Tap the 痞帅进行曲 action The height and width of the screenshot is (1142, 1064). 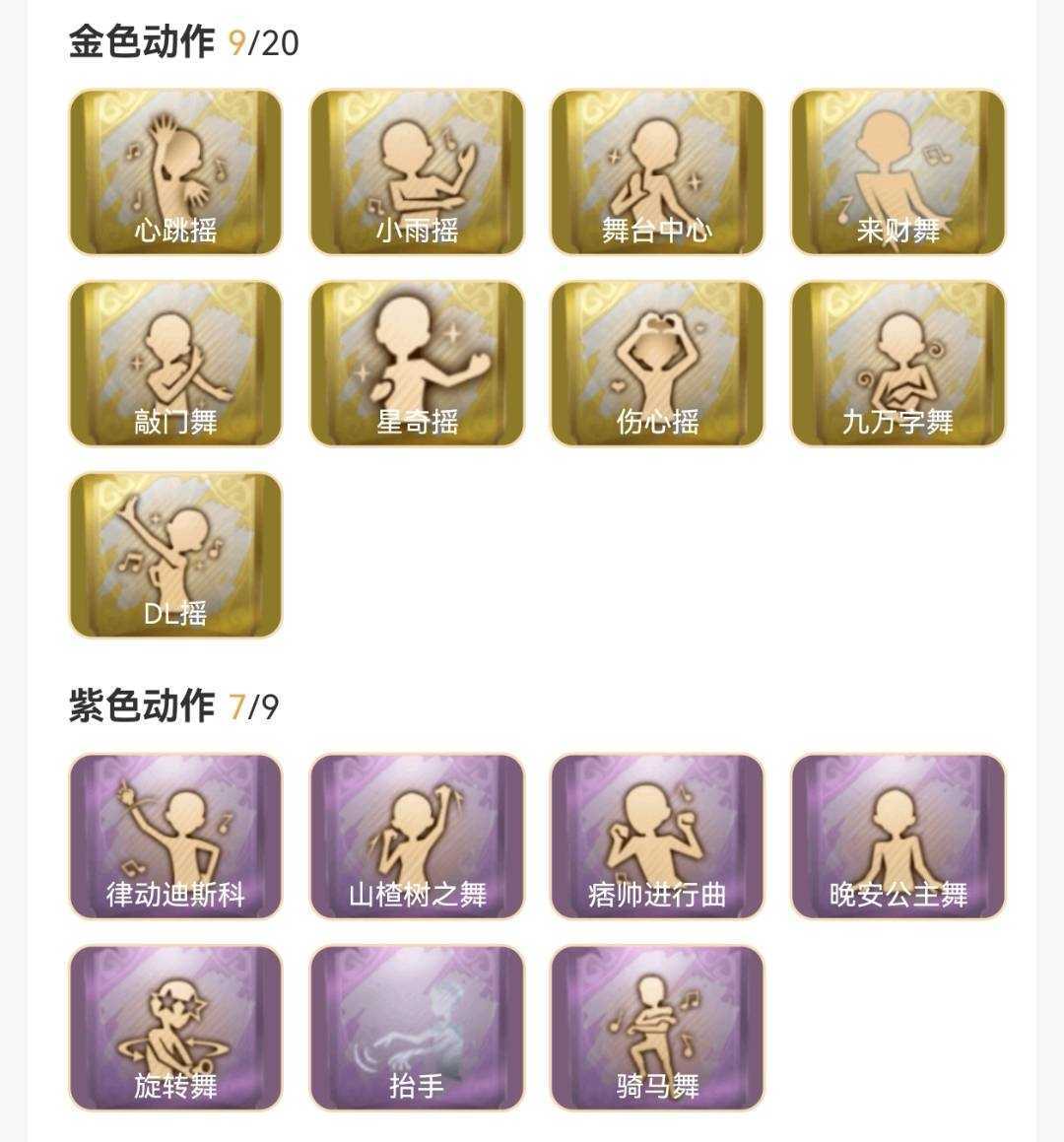pyautogui.click(x=657, y=837)
